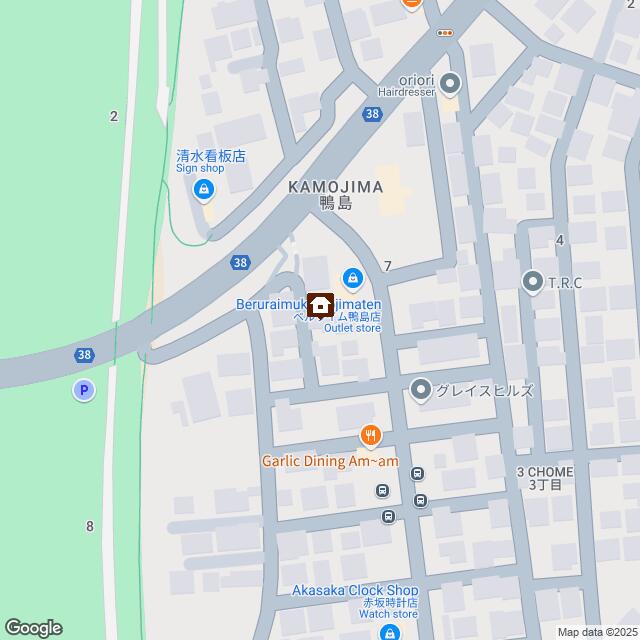The image size is (640, 640).
Task: Tap the home marker at map center
Action: (x=321, y=304)
